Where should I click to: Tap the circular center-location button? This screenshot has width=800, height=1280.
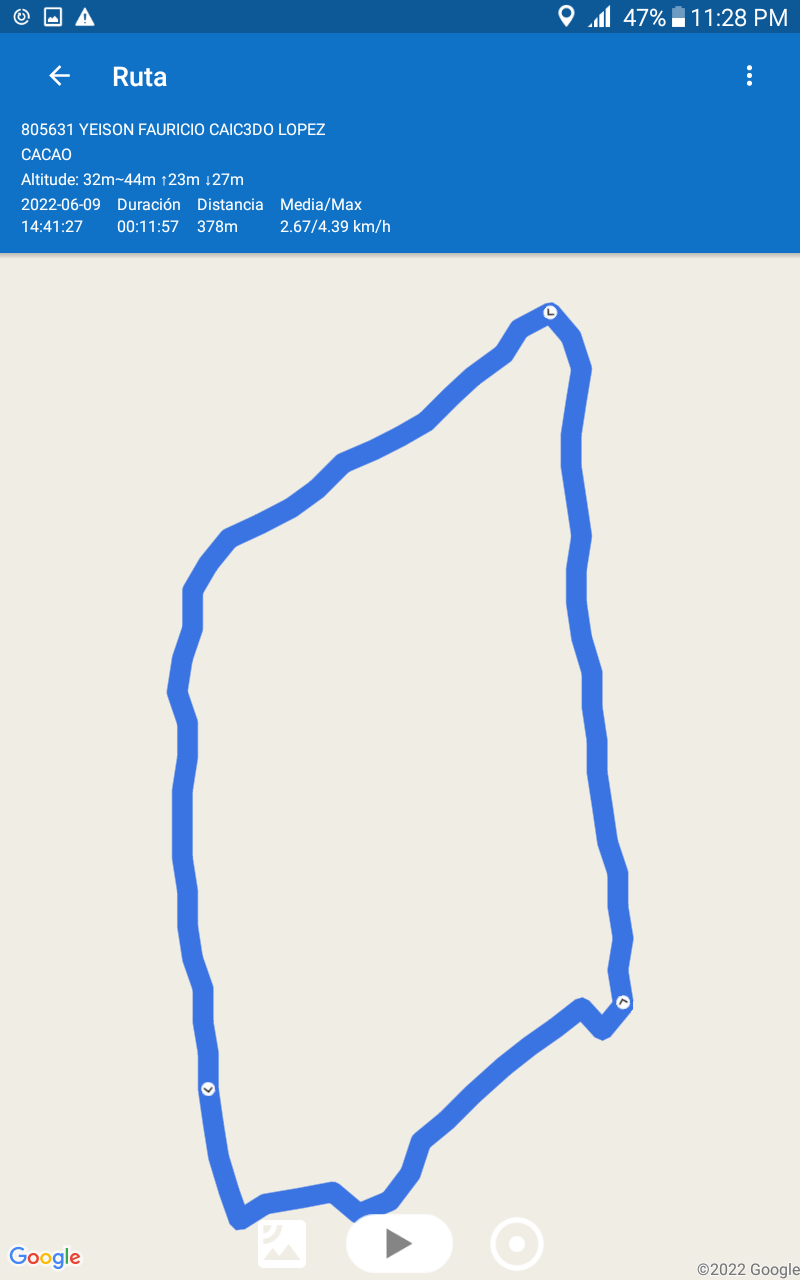click(517, 1244)
